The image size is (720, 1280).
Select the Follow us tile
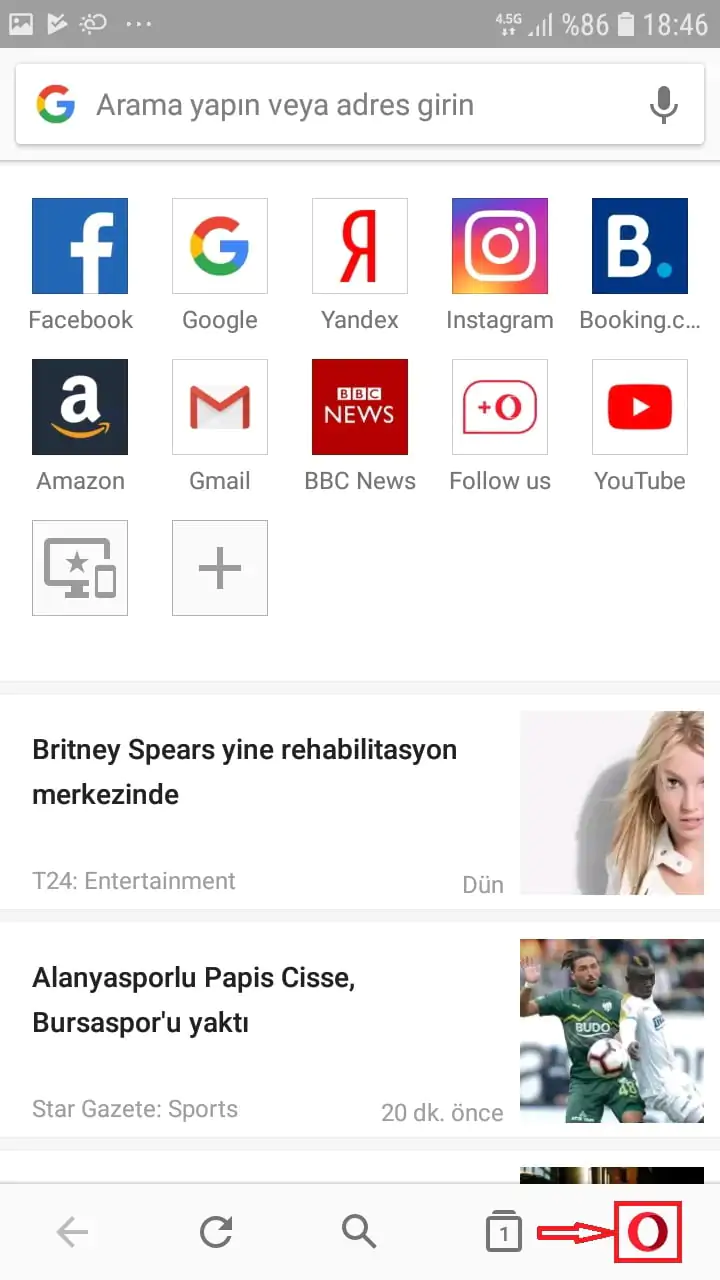click(500, 407)
